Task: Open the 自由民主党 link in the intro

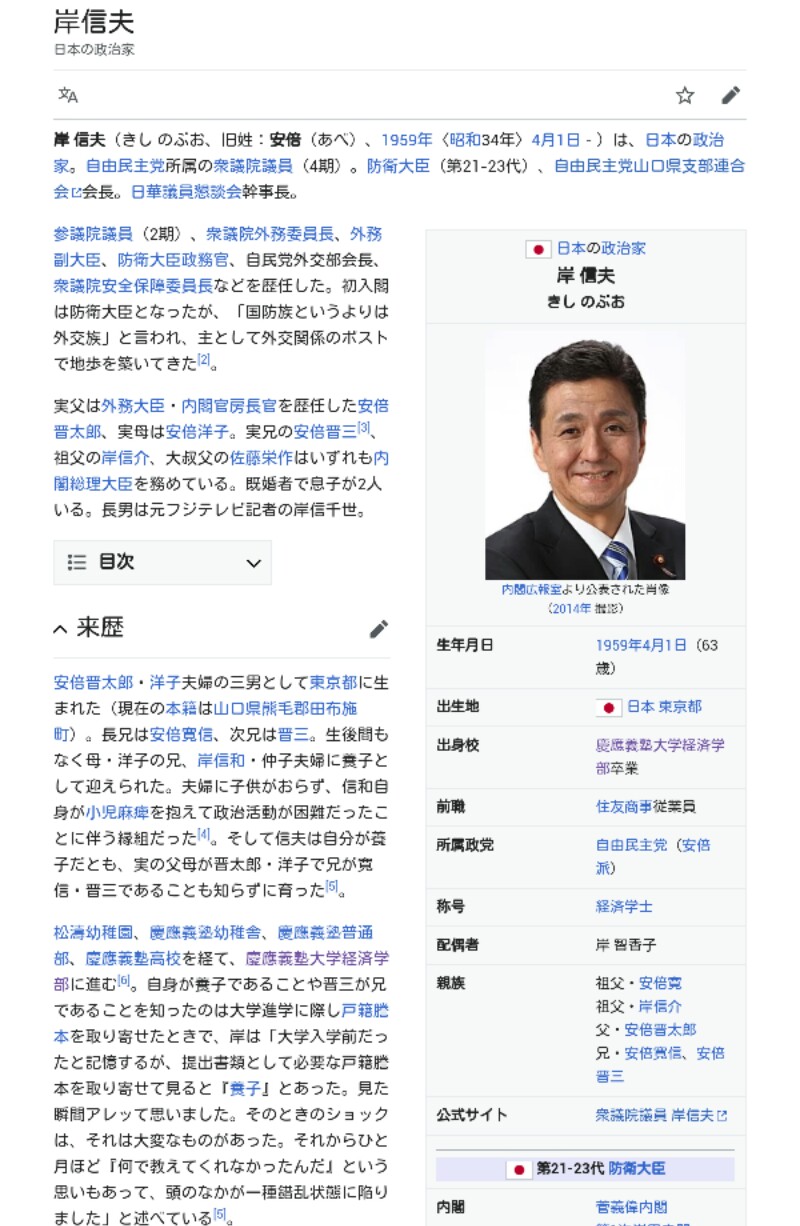Action: pos(125,166)
